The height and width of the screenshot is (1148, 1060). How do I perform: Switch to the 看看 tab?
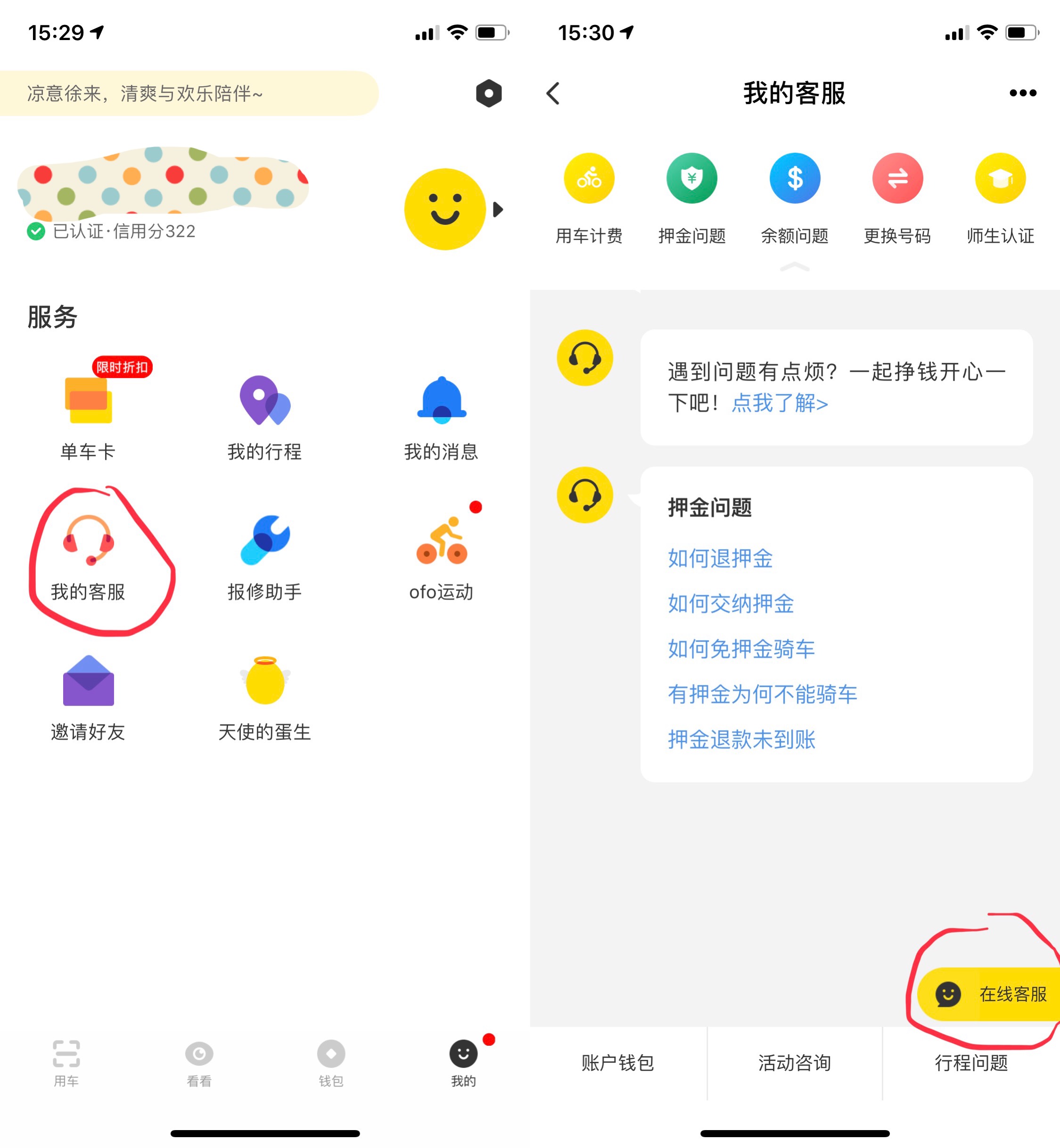click(x=199, y=1063)
